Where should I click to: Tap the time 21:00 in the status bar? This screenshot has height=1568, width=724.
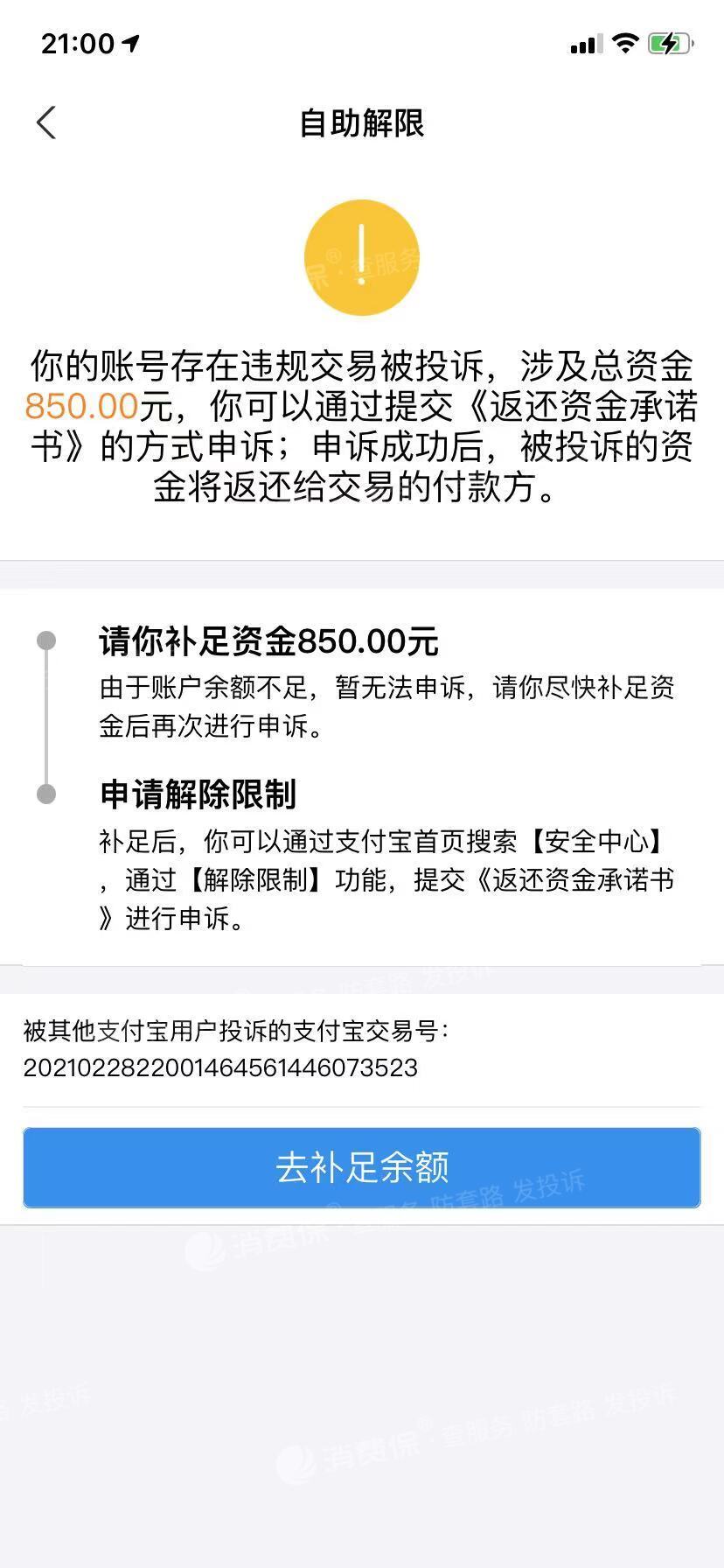tap(77, 43)
